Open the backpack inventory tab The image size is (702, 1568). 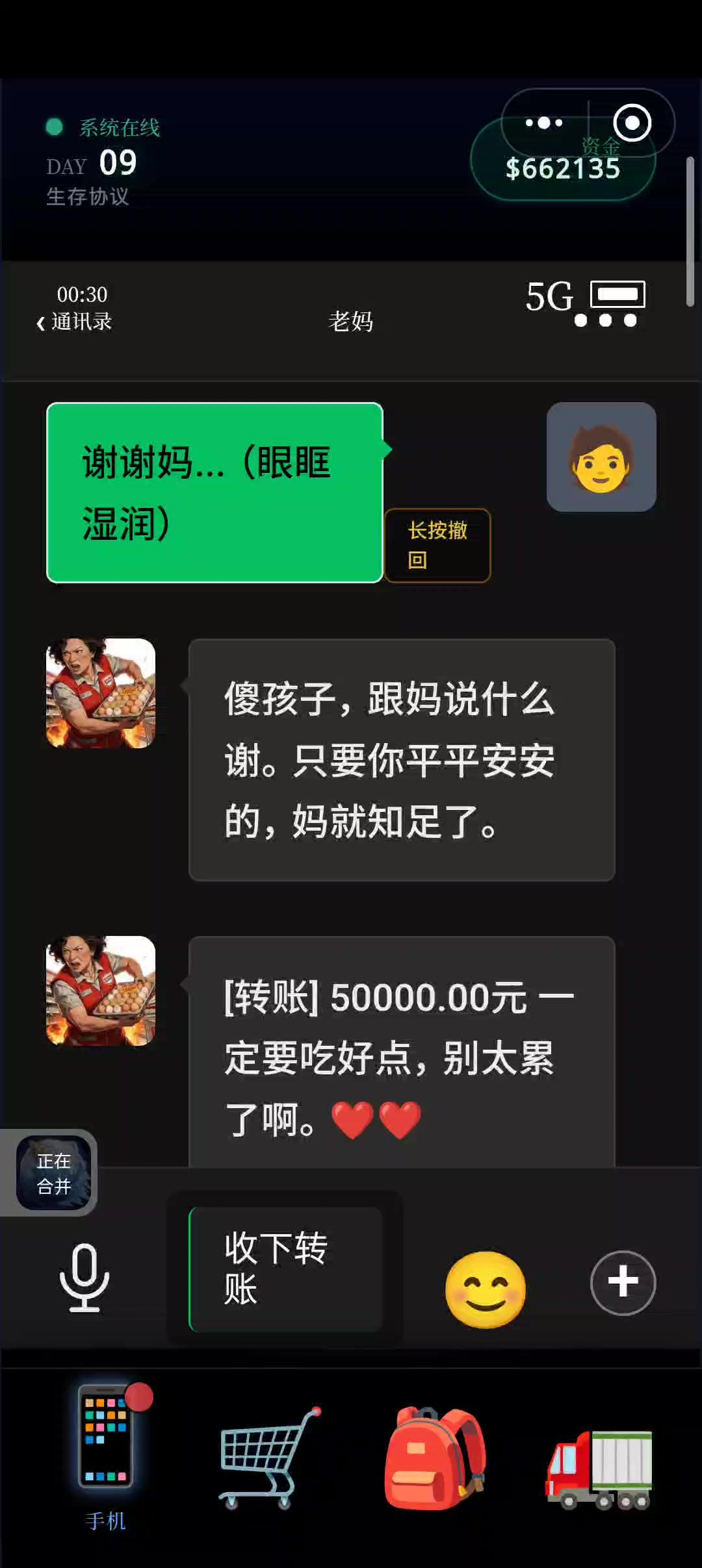pos(434,1458)
